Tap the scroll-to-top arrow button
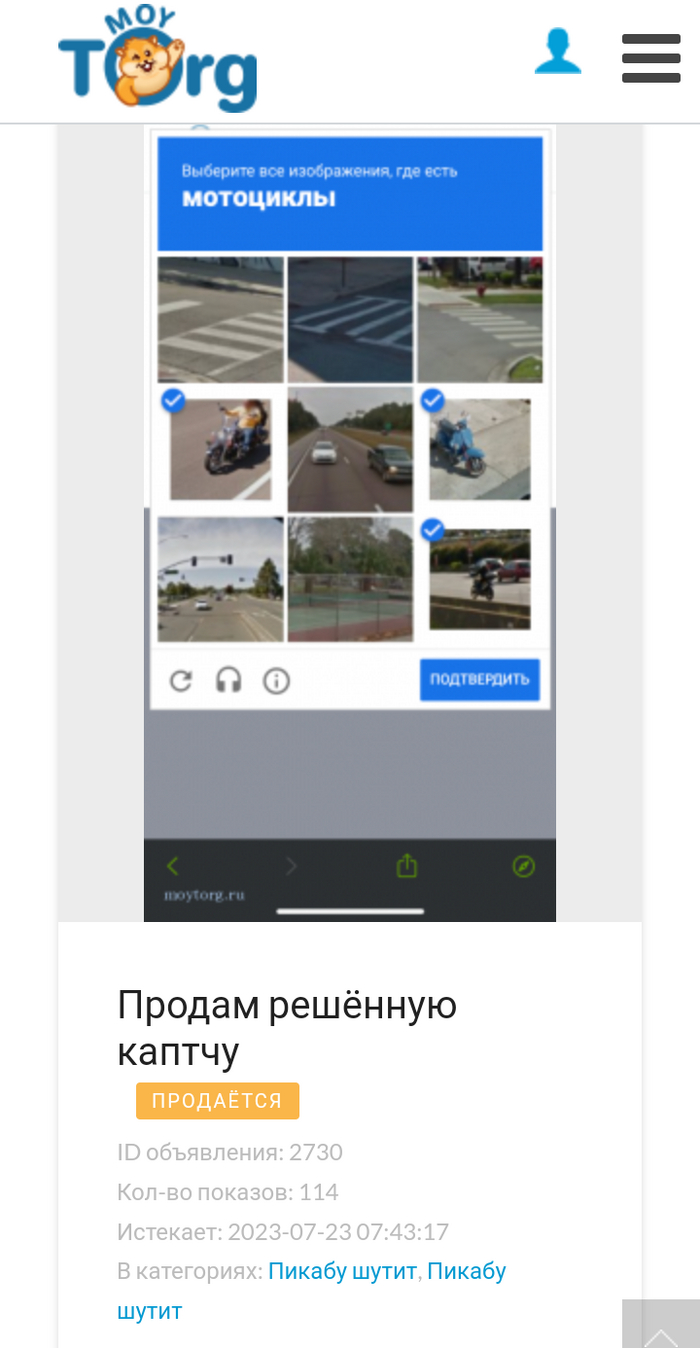The width and height of the screenshot is (700, 1348). (661, 1329)
